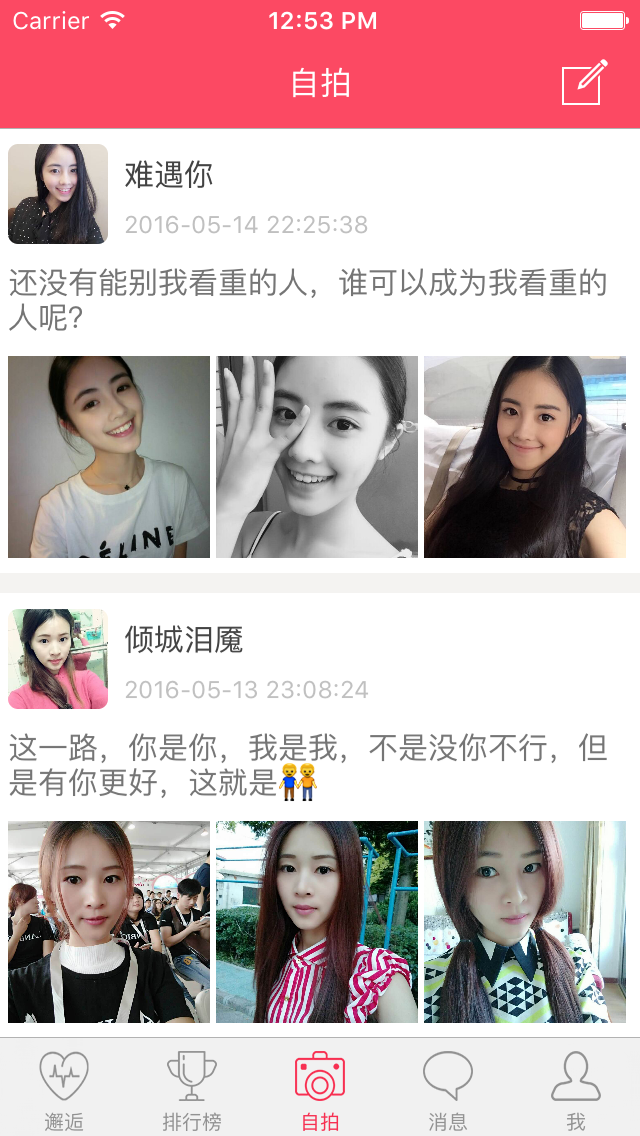View 难遇你's third photo

525,457
